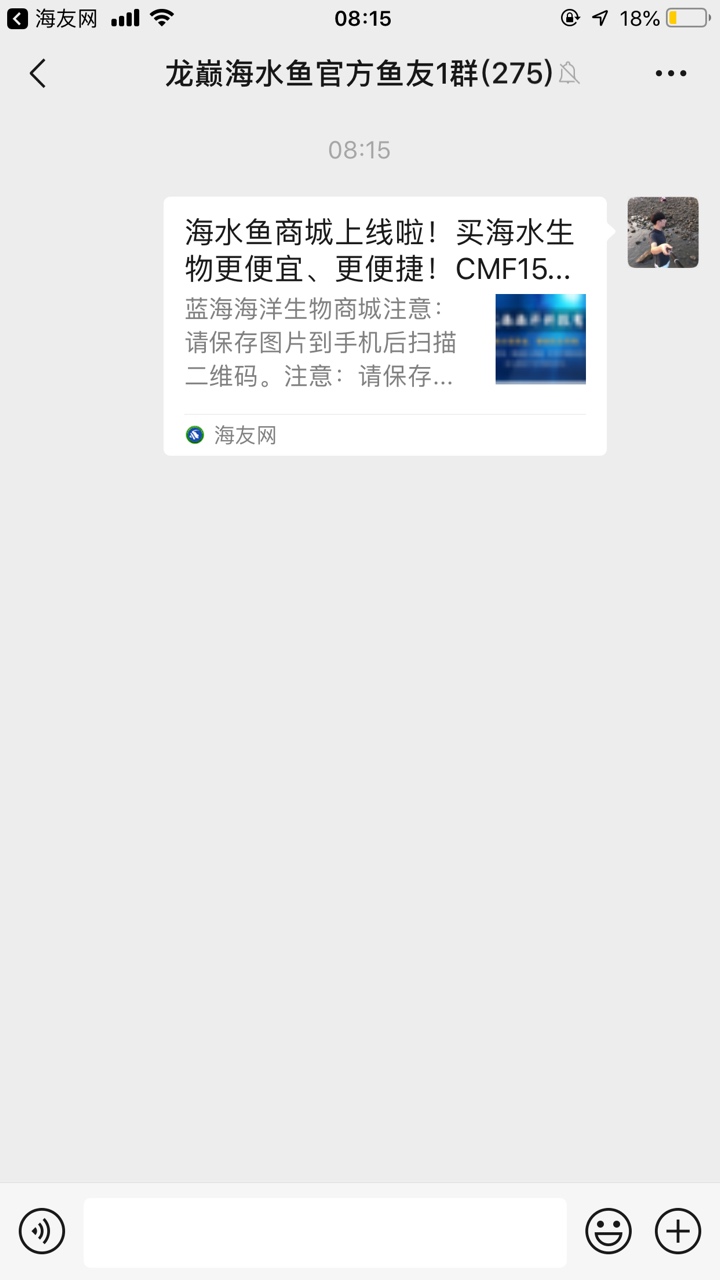Focus the message text field
This screenshot has width=720, height=1280.
click(324, 1231)
